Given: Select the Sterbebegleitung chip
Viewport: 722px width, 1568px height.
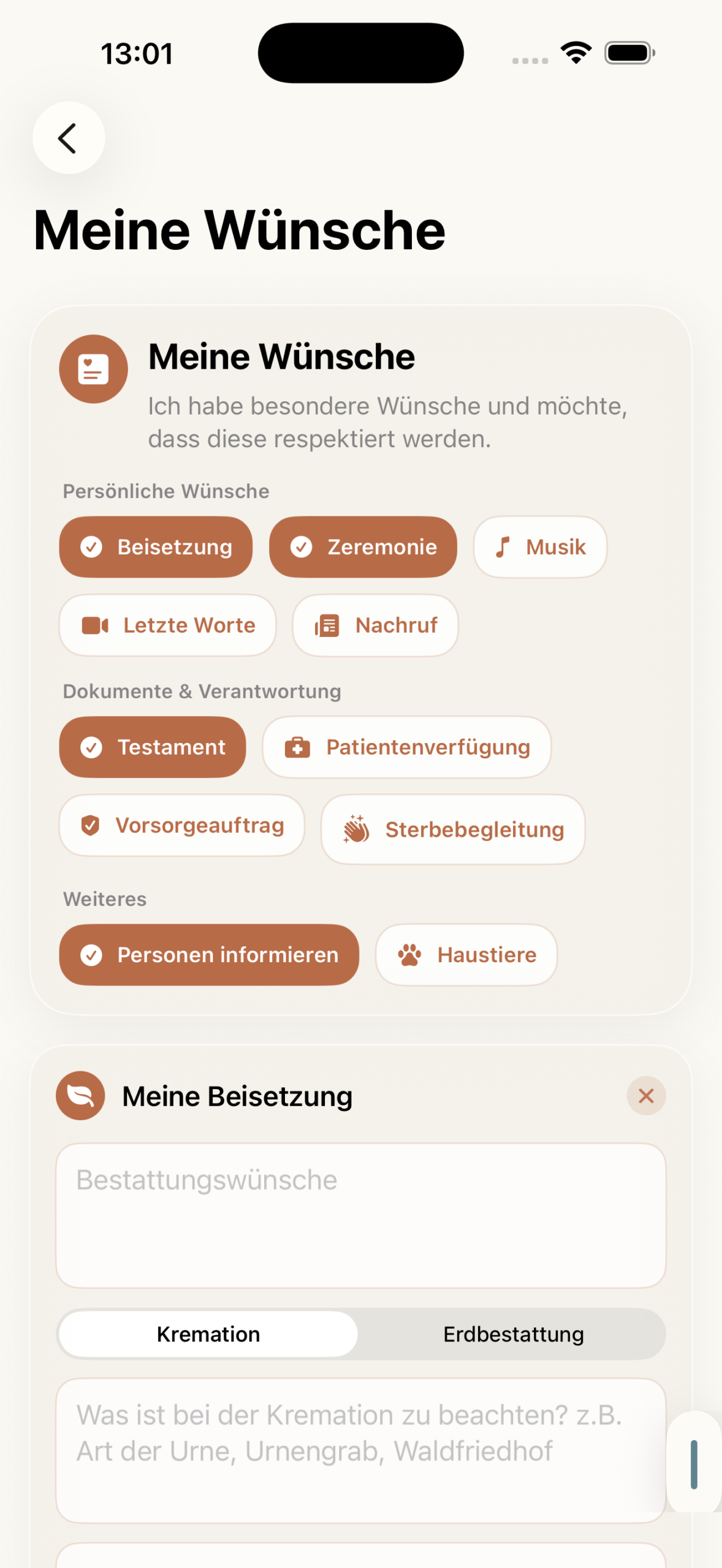Looking at the screenshot, I should 453,829.
